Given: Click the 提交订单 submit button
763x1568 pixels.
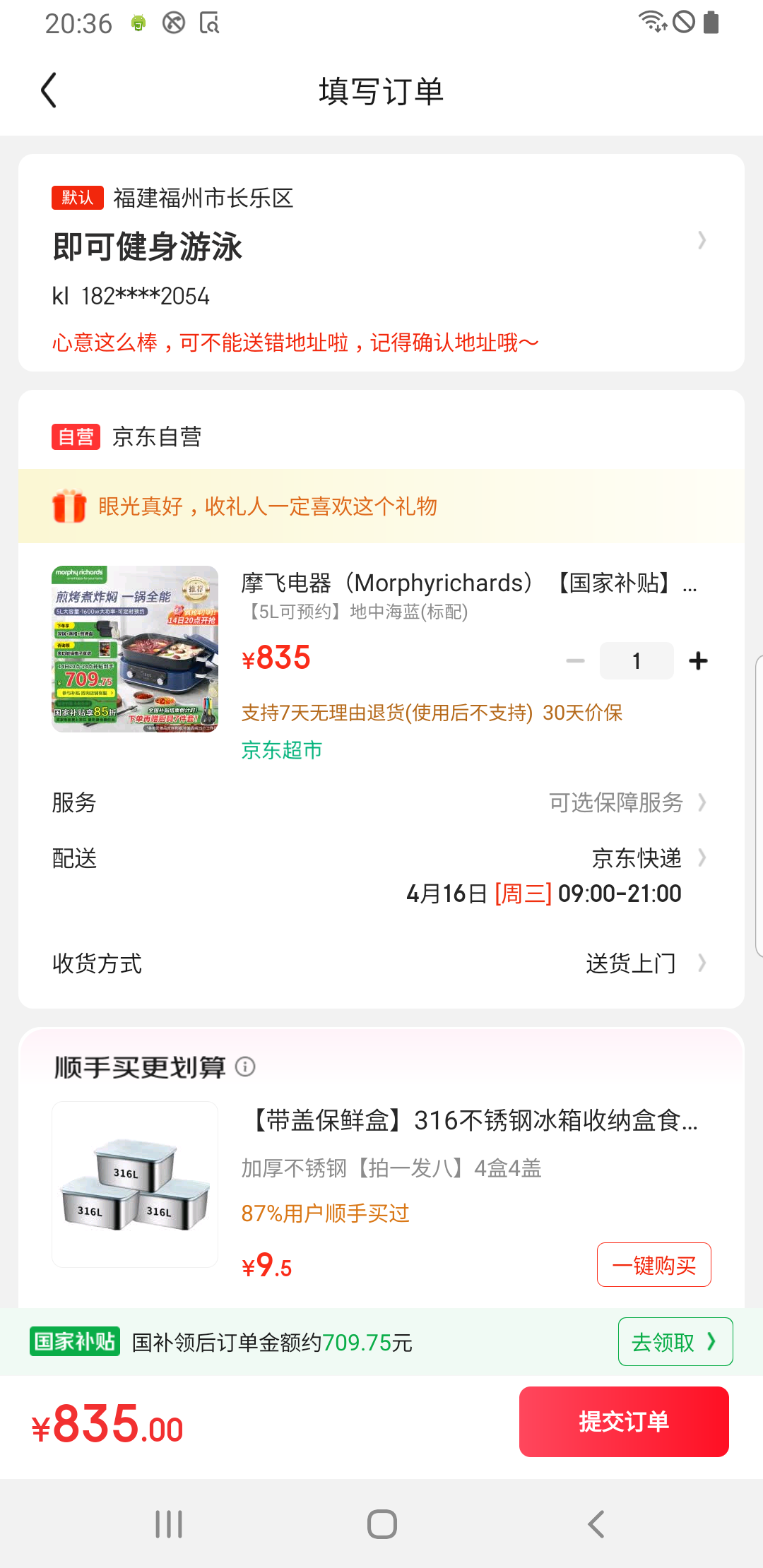Looking at the screenshot, I should point(623,1421).
